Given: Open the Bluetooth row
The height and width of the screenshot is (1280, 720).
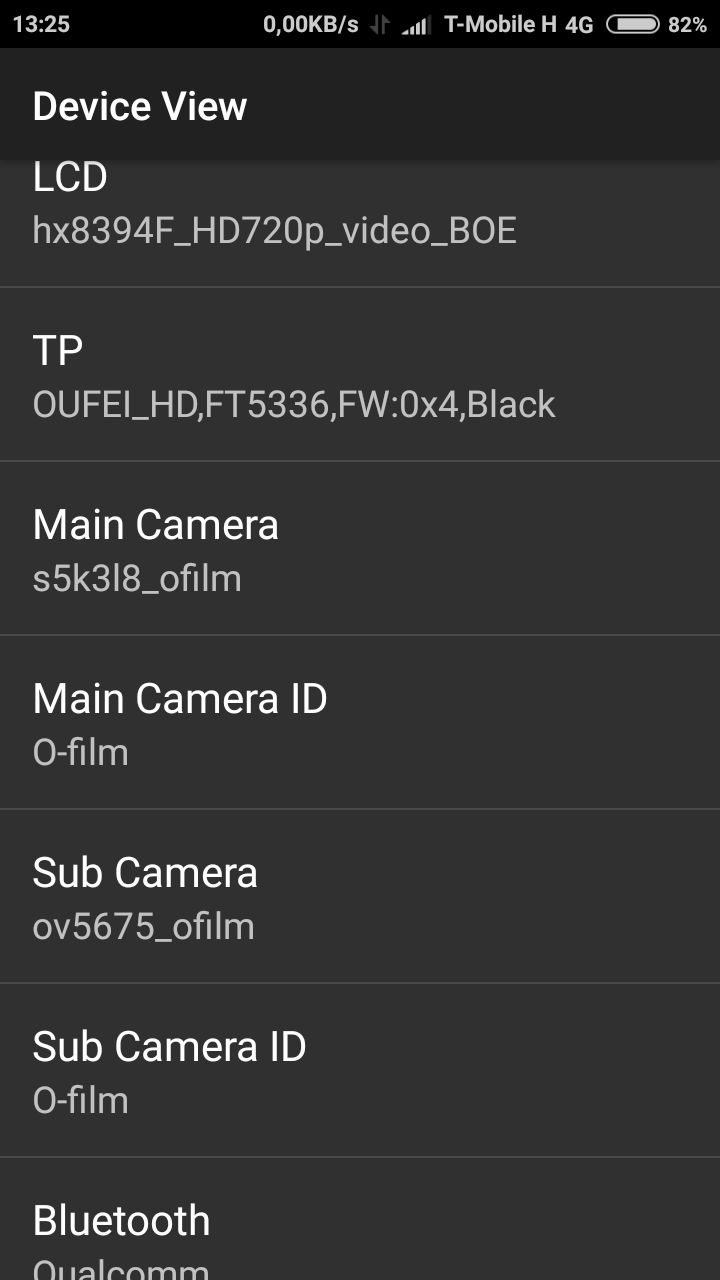Looking at the screenshot, I should pyautogui.click(x=360, y=1220).
